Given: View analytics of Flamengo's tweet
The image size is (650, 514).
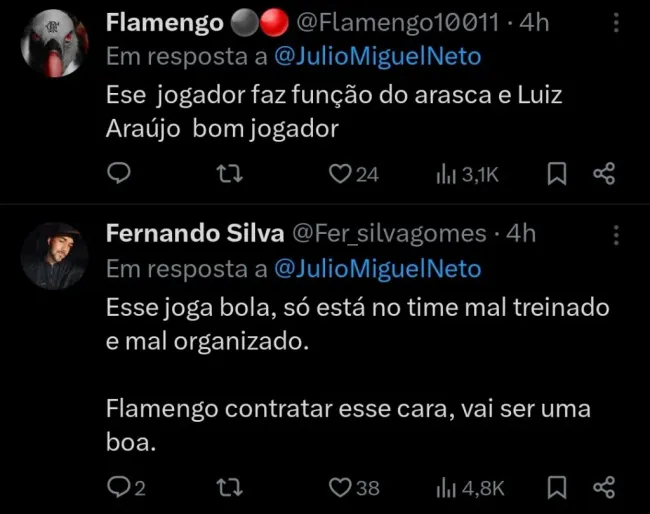Looking at the screenshot, I should pyautogui.click(x=465, y=174).
